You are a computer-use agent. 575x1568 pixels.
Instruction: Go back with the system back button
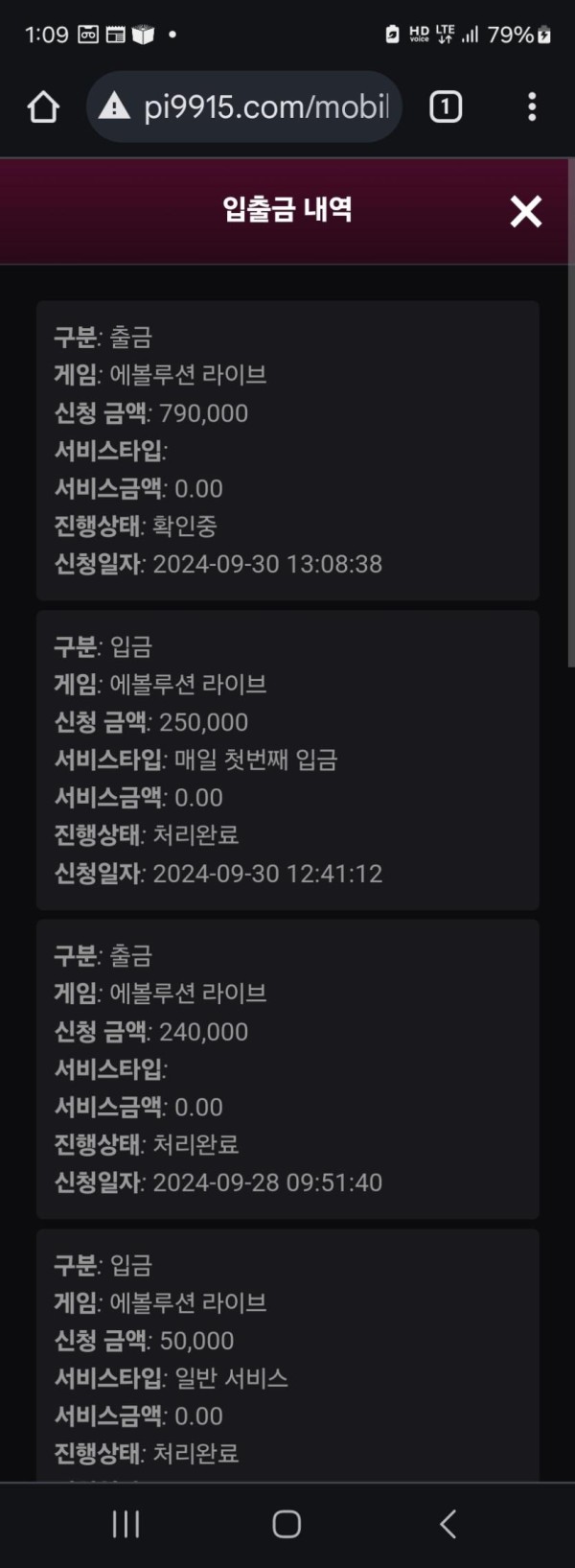[x=448, y=1524]
